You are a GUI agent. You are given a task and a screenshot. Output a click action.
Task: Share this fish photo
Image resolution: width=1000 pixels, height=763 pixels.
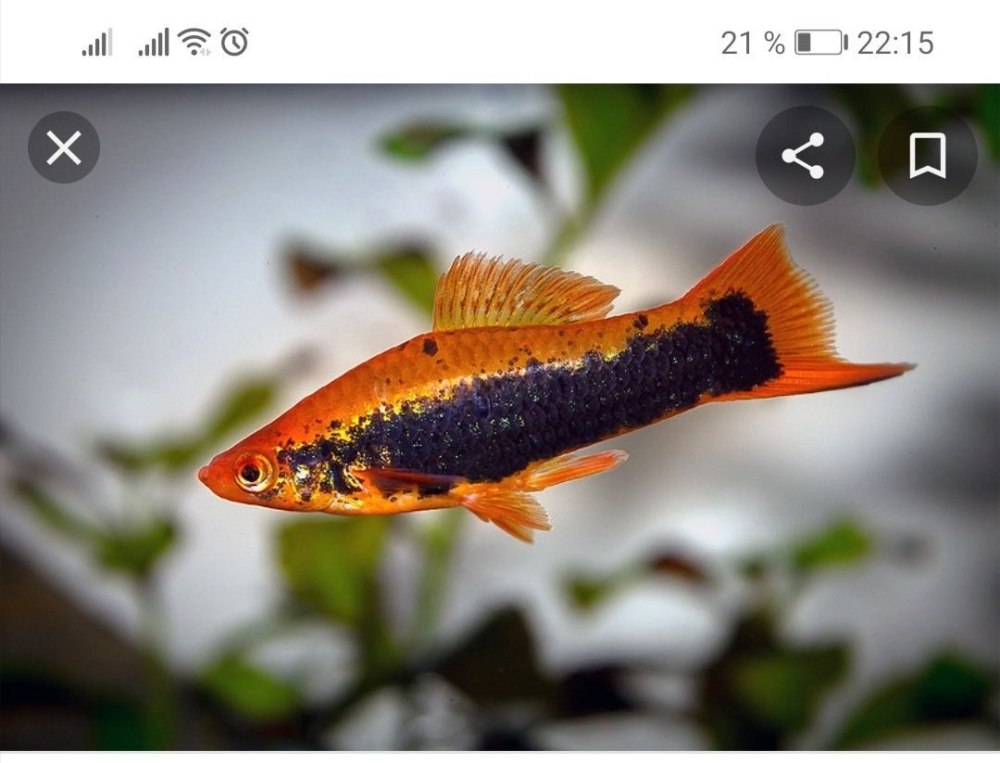(x=804, y=155)
